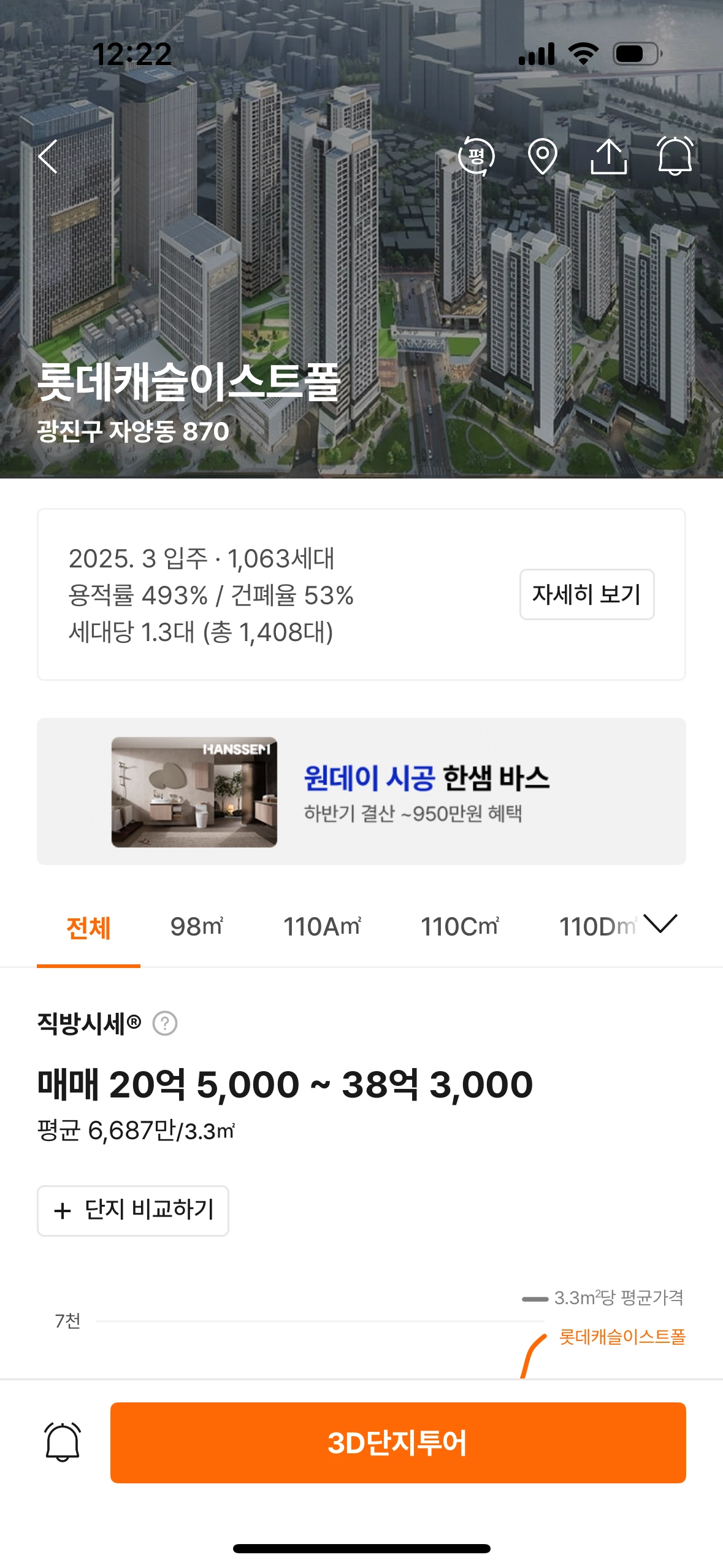The image size is (723, 1568).
Task: Open the Hanssem bath ad banner
Action: [x=361, y=791]
